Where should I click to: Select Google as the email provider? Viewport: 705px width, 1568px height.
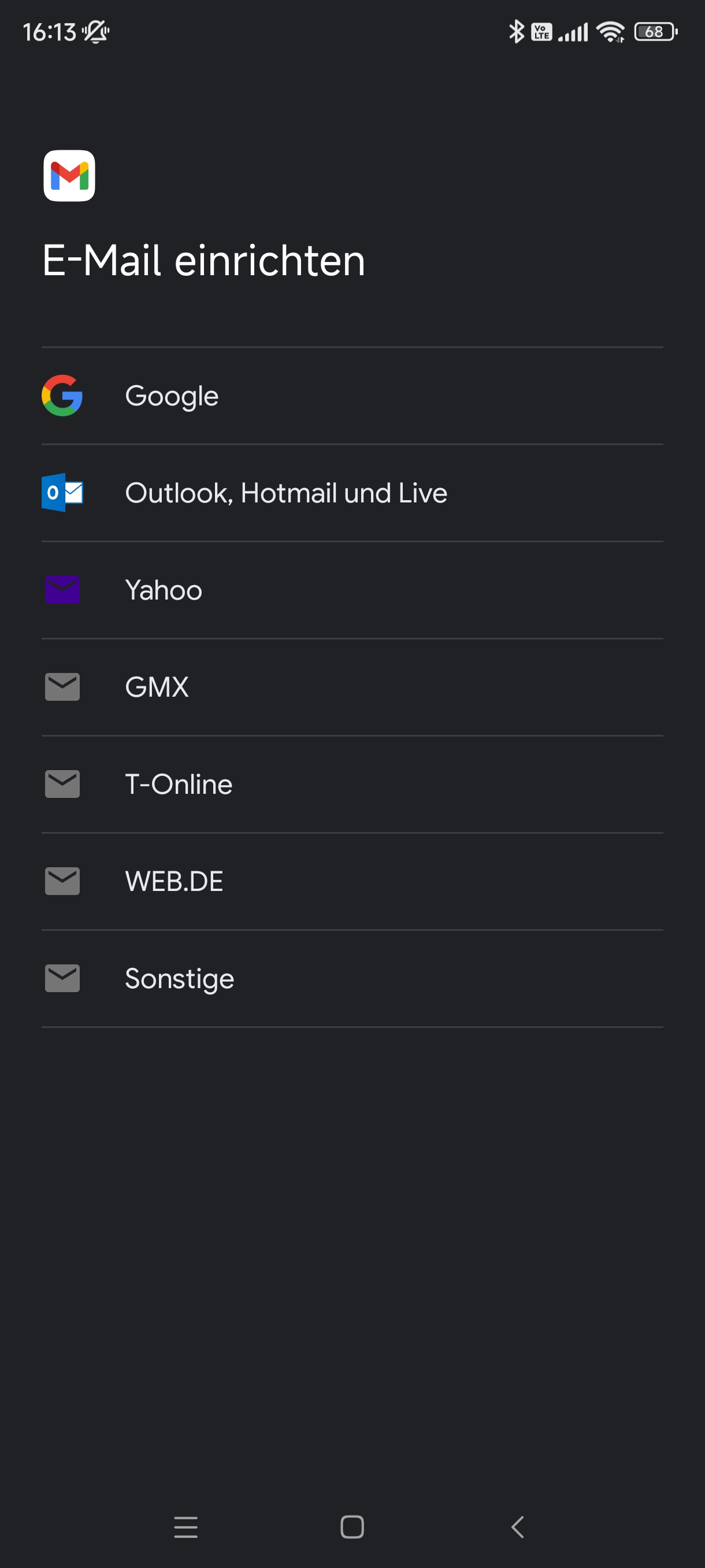pyautogui.click(x=352, y=395)
